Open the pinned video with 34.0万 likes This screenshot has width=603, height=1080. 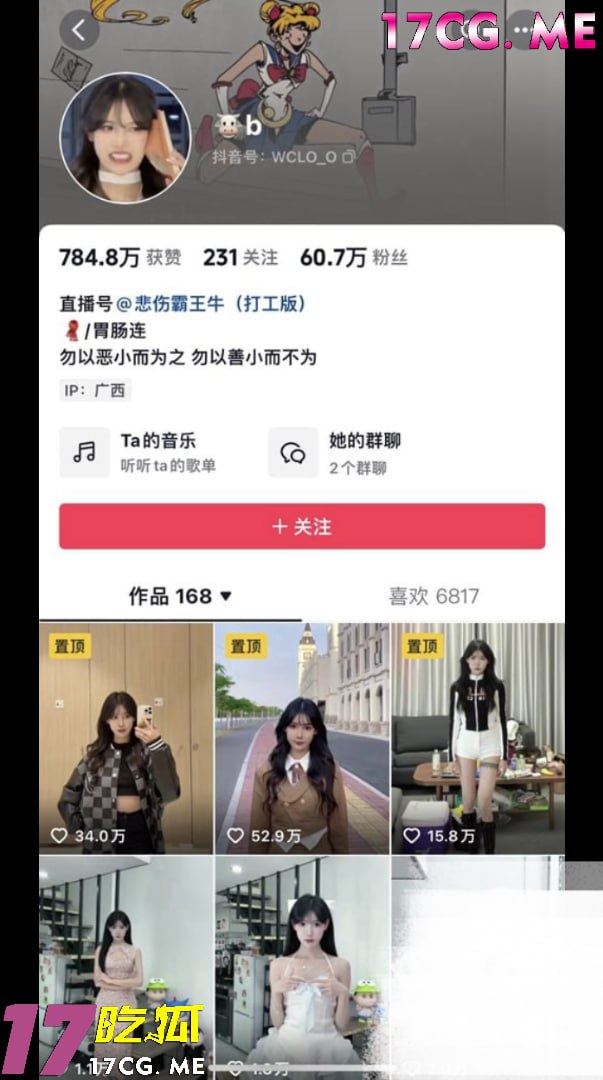(126, 738)
